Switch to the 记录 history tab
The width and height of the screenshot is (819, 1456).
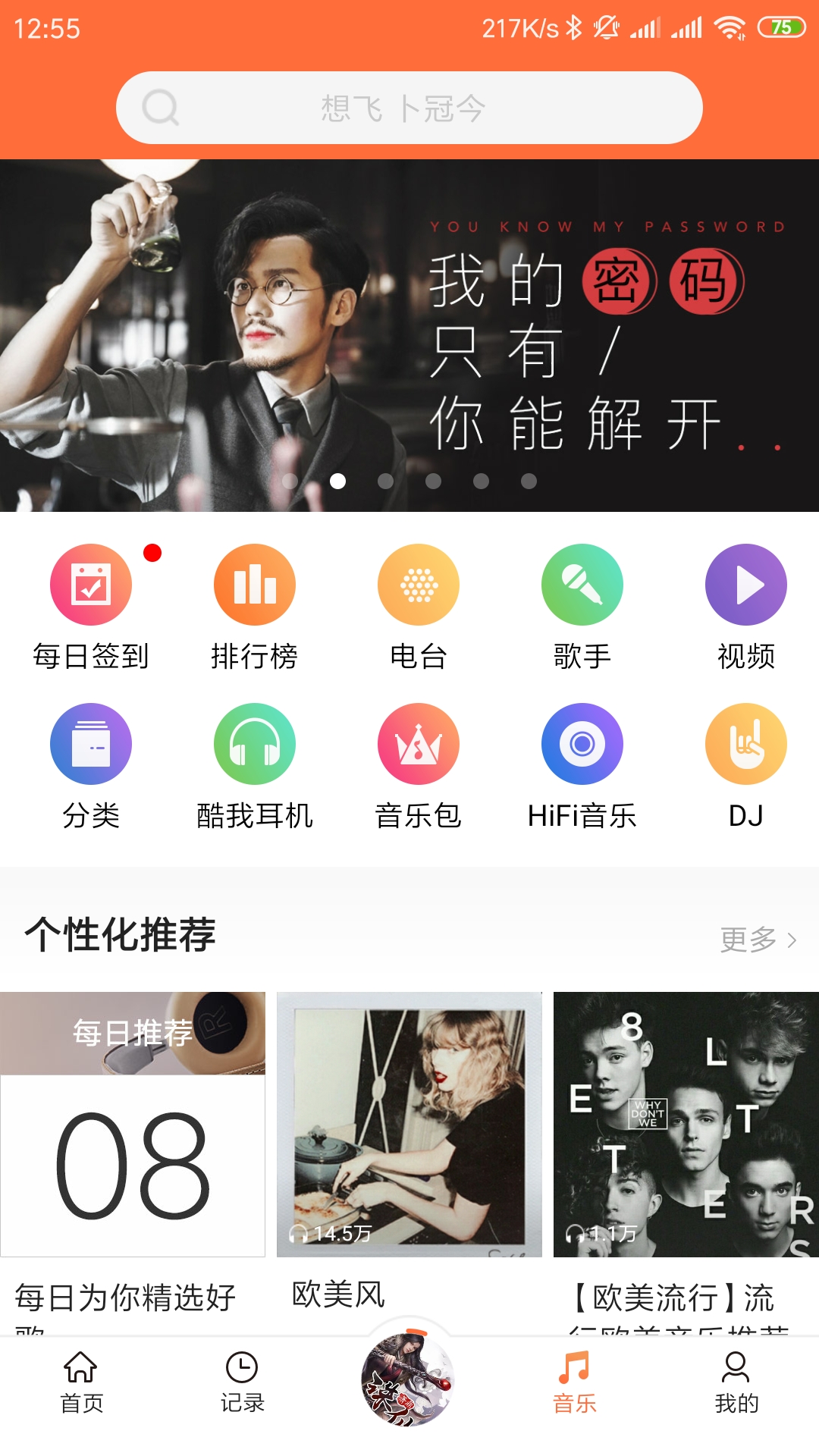click(x=243, y=1382)
